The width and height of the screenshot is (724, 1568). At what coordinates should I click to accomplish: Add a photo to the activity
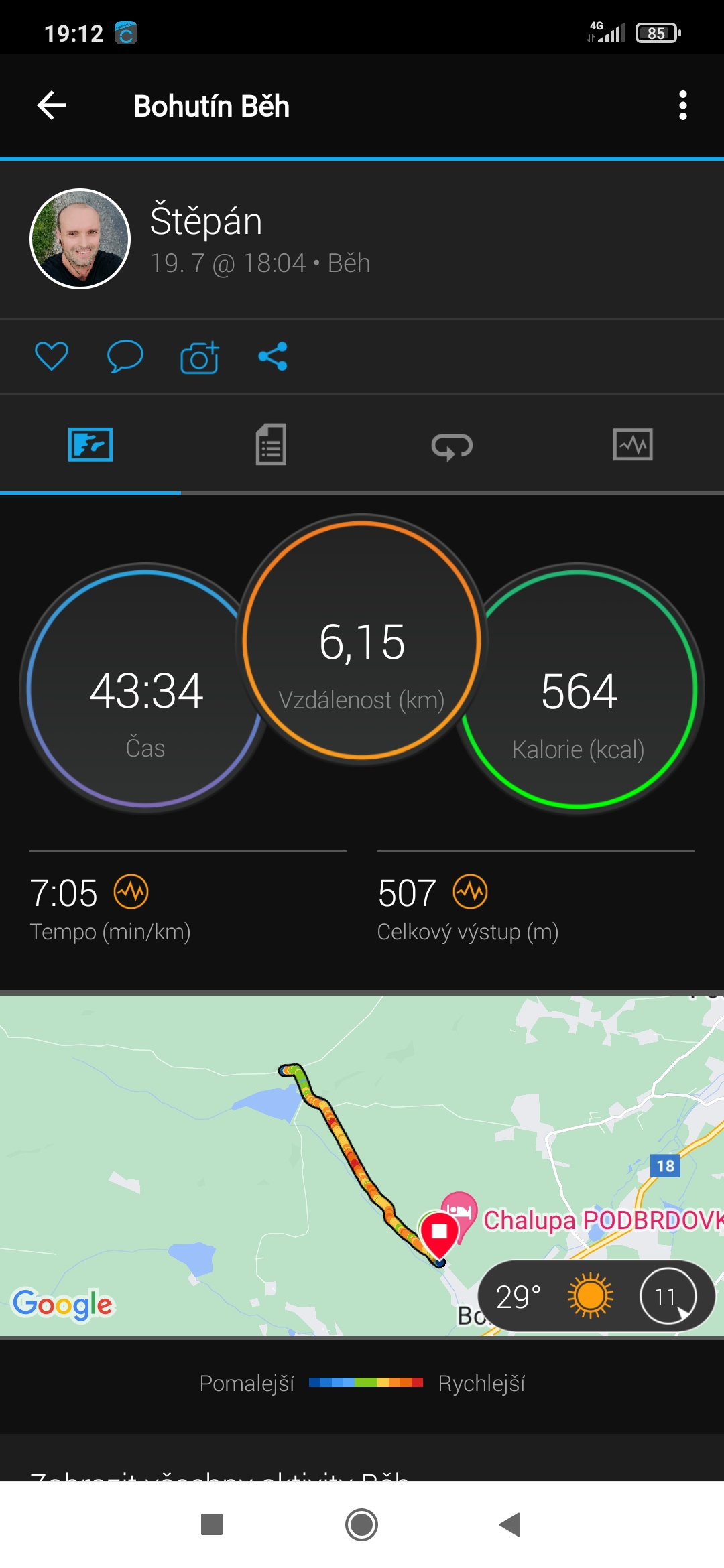[199, 357]
